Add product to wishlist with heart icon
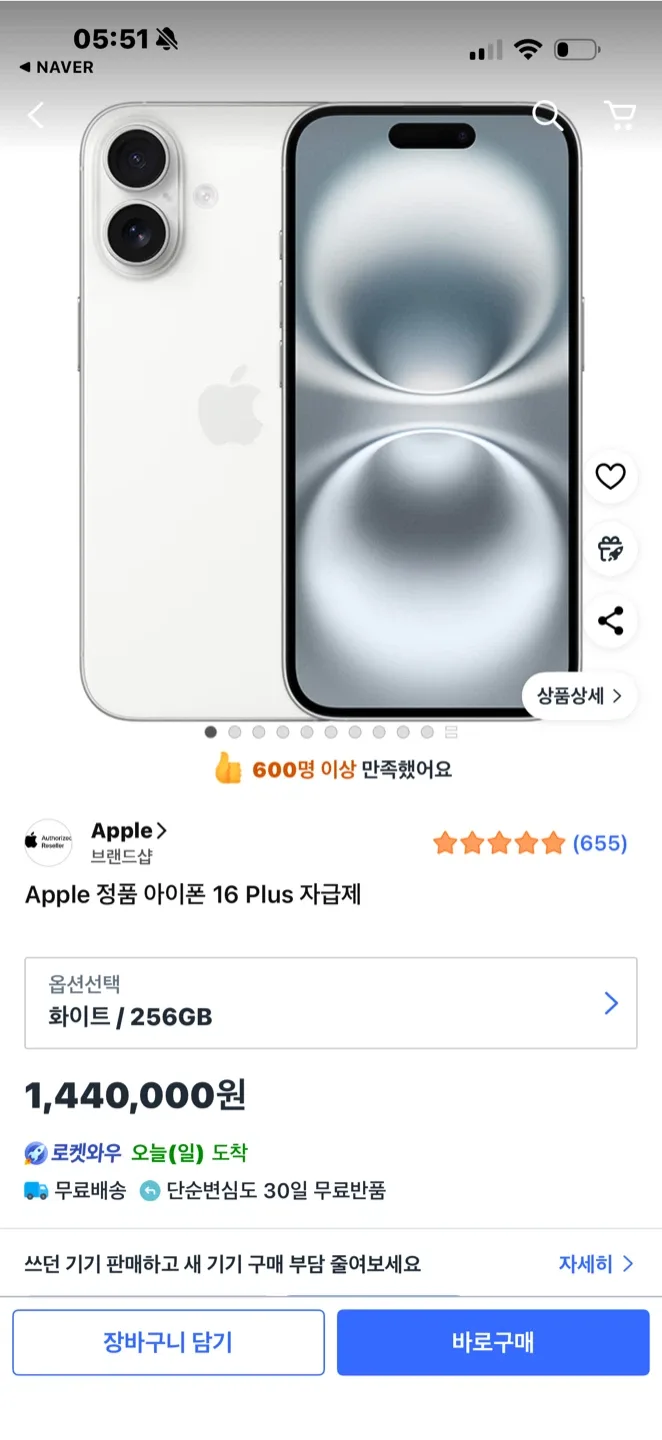 [x=610, y=476]
